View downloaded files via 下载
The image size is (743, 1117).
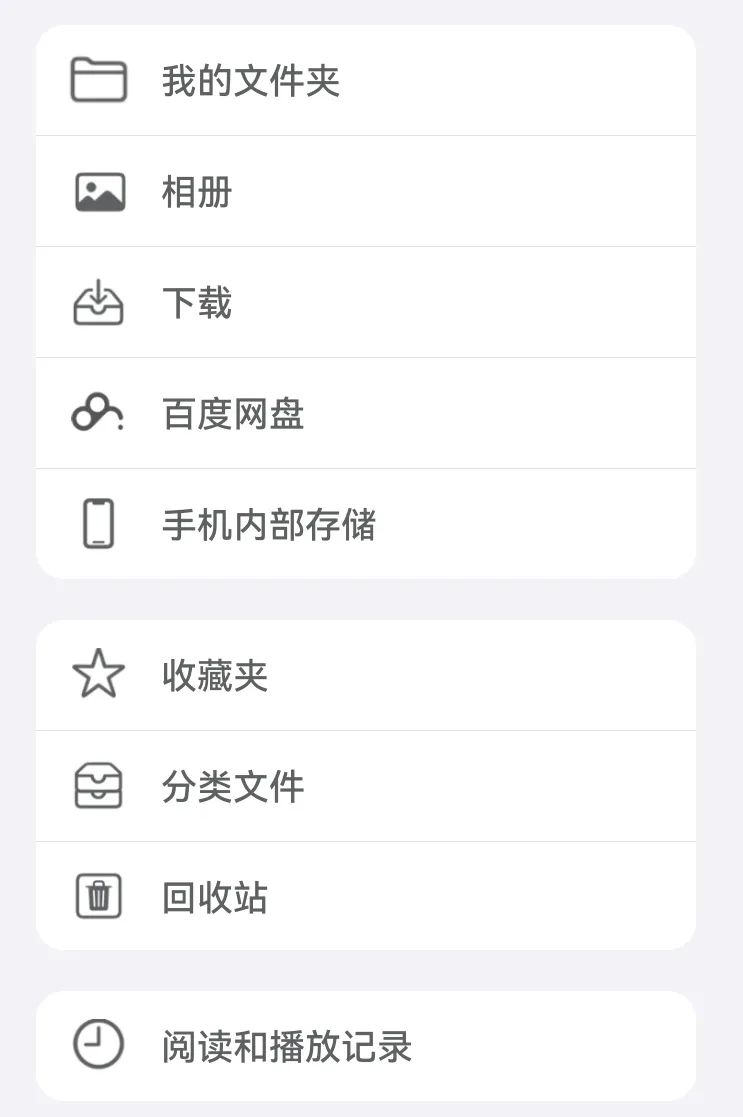196,301
